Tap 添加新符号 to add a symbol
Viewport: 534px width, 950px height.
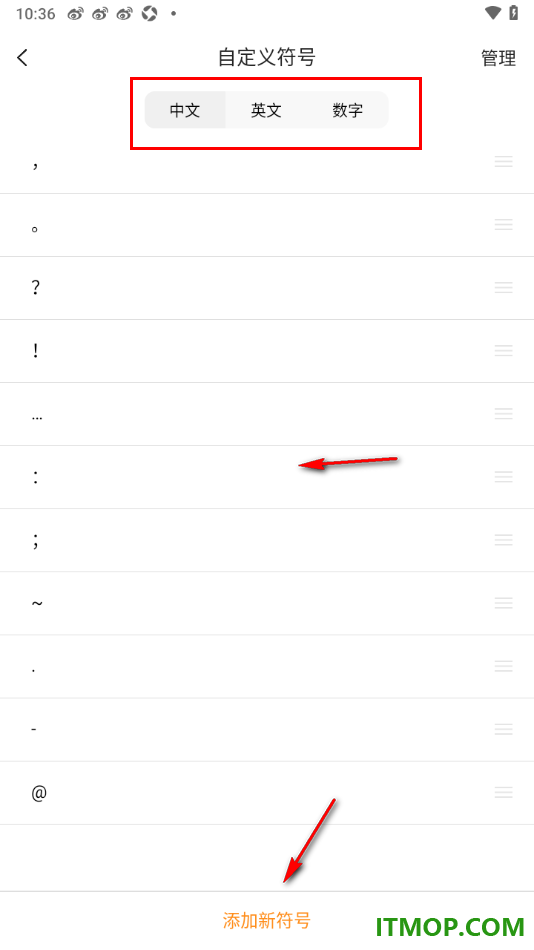tap(267, 920)
